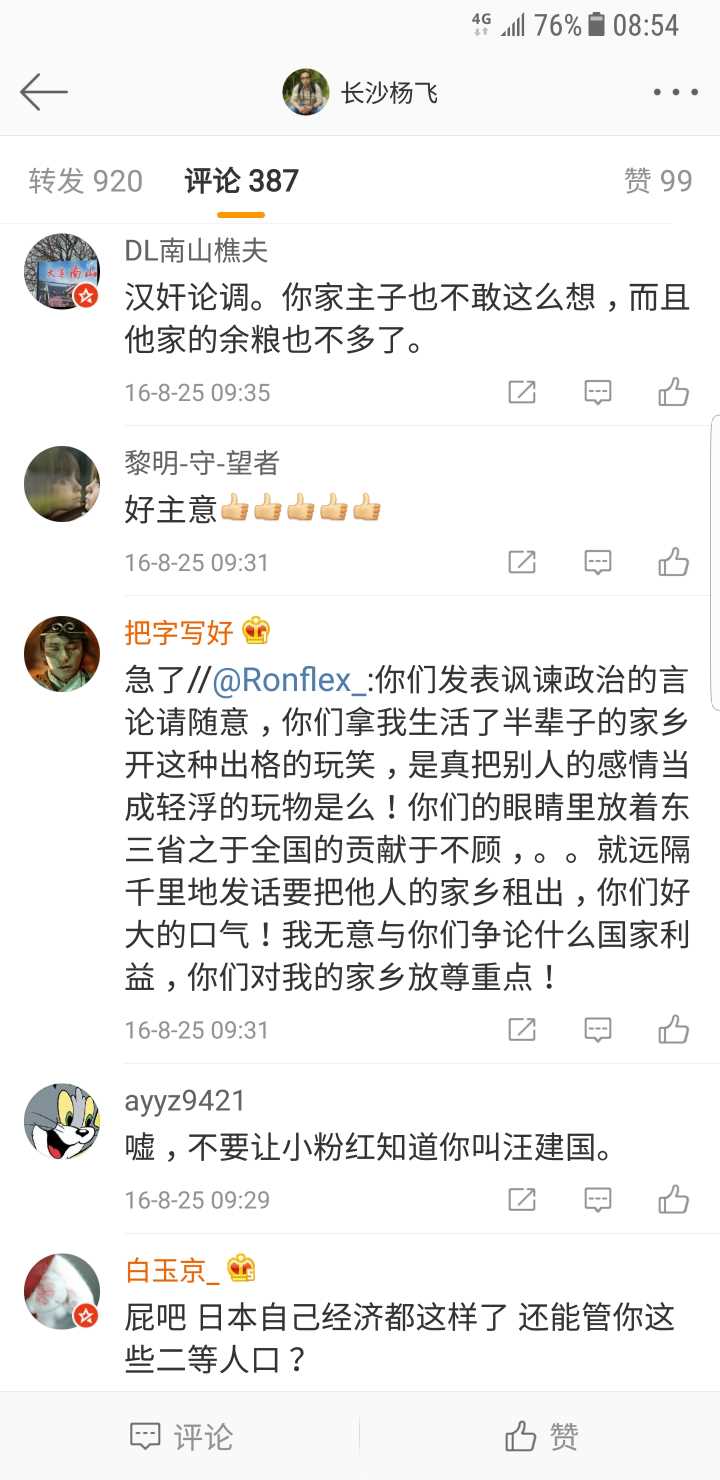The image size is (720, 1480).
Task: Repost DL南山樵夫's comment
Action: (522, 392)
